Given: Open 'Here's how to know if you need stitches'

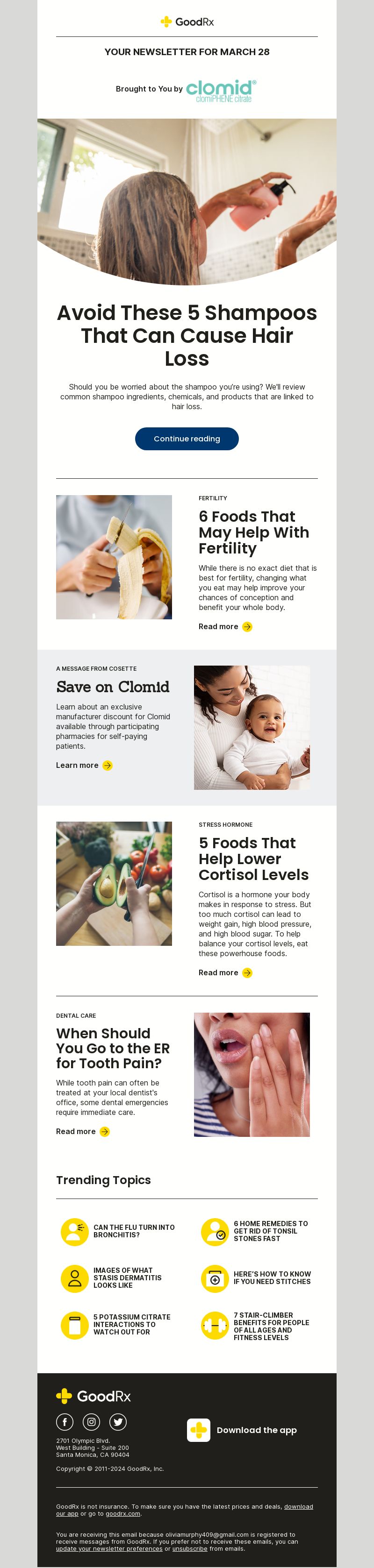Looking at the screenshot, I should click(272, 1277).
